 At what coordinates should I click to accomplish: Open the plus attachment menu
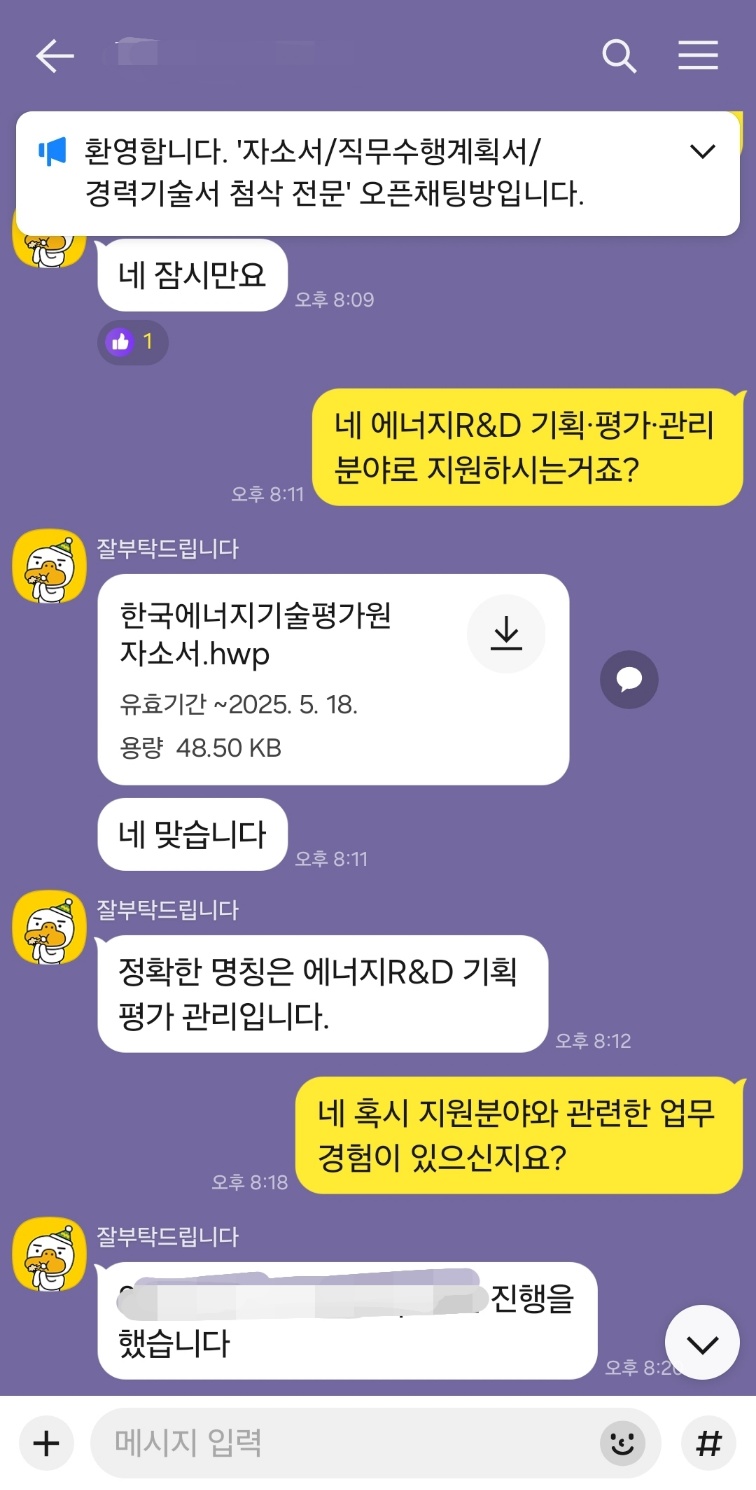click(46, 1443)
